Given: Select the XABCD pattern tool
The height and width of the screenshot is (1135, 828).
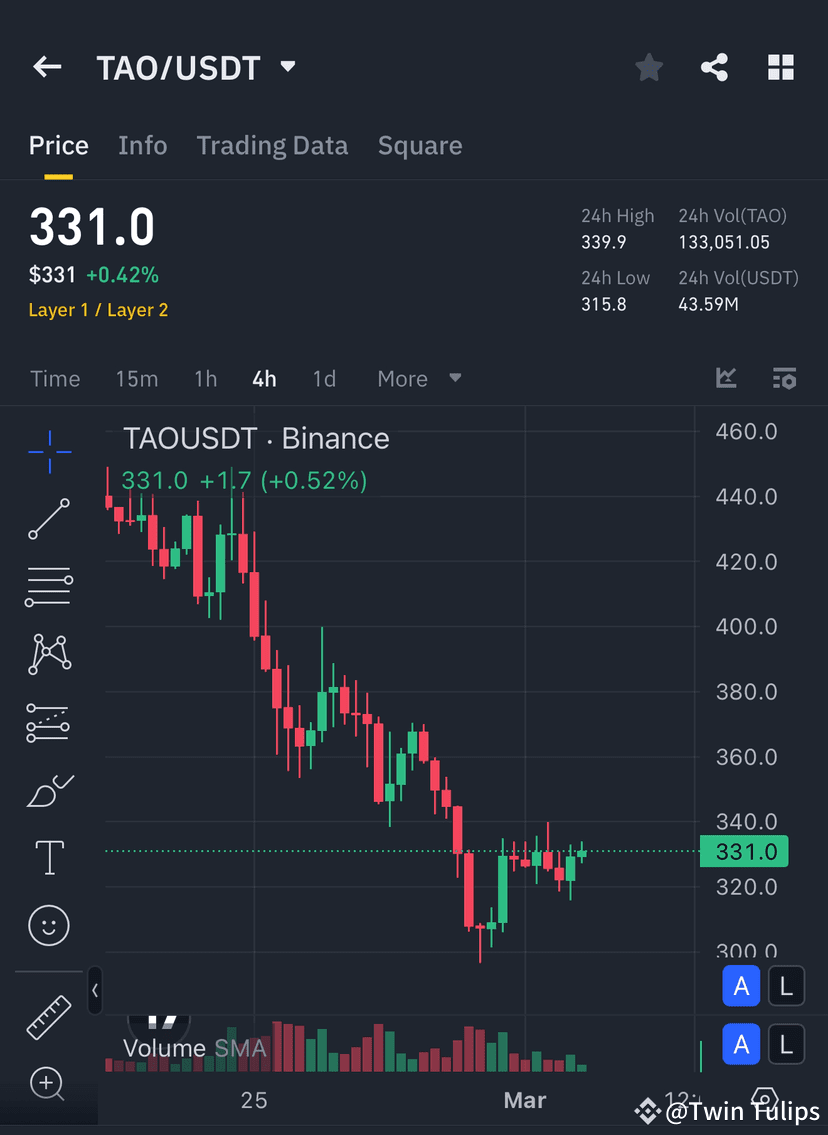Looking at the screenshot, I should (x=48, y=654).
